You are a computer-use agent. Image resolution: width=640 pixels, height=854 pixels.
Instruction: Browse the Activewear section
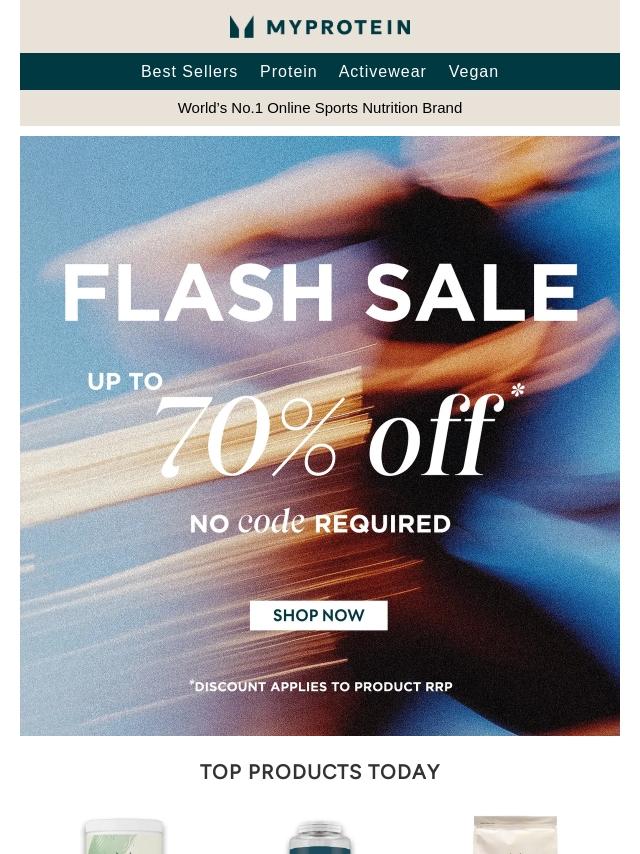(382, 72)
